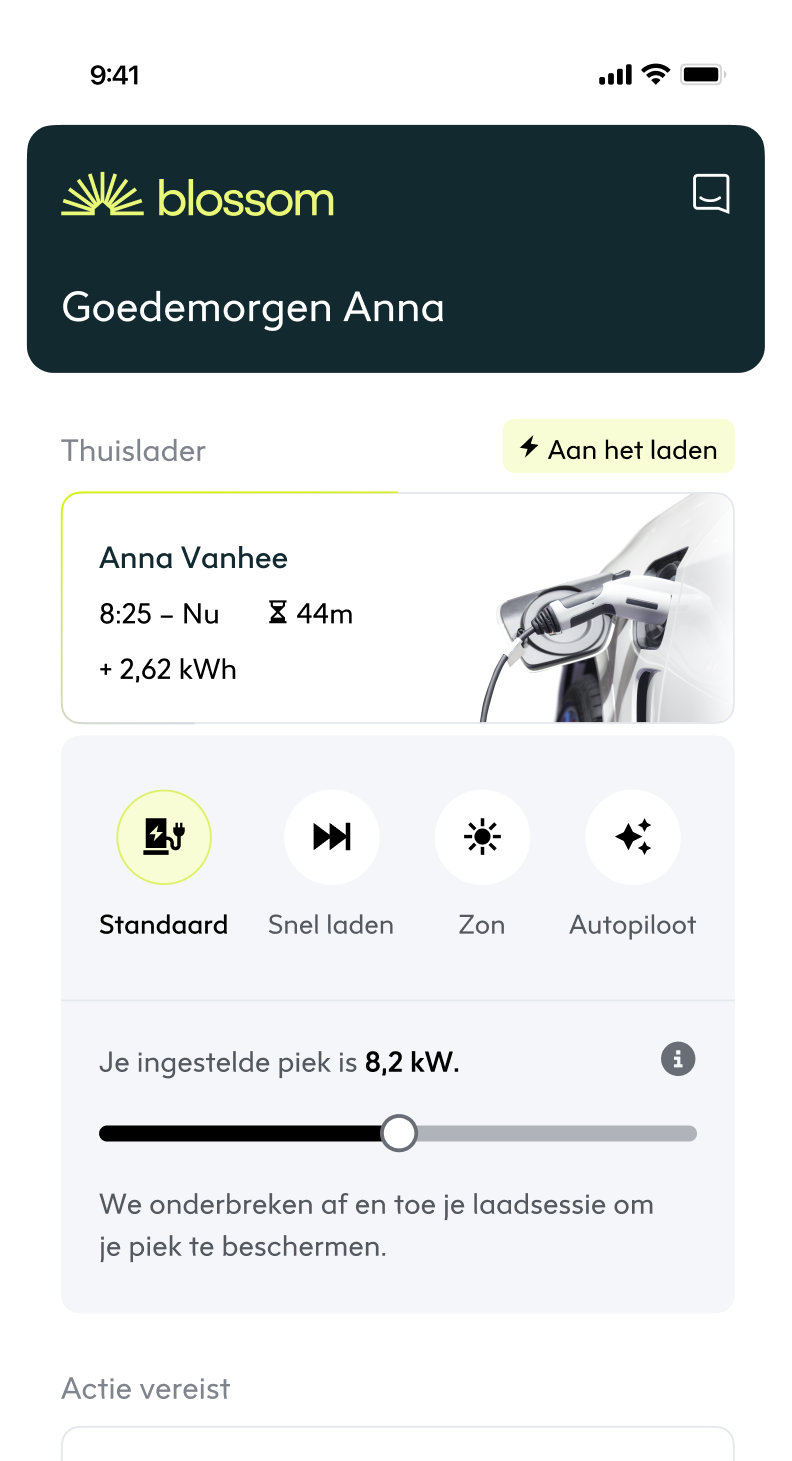Tap the peak power slider handle
Screen dimensions: 792x1461
coord(400,1134)
